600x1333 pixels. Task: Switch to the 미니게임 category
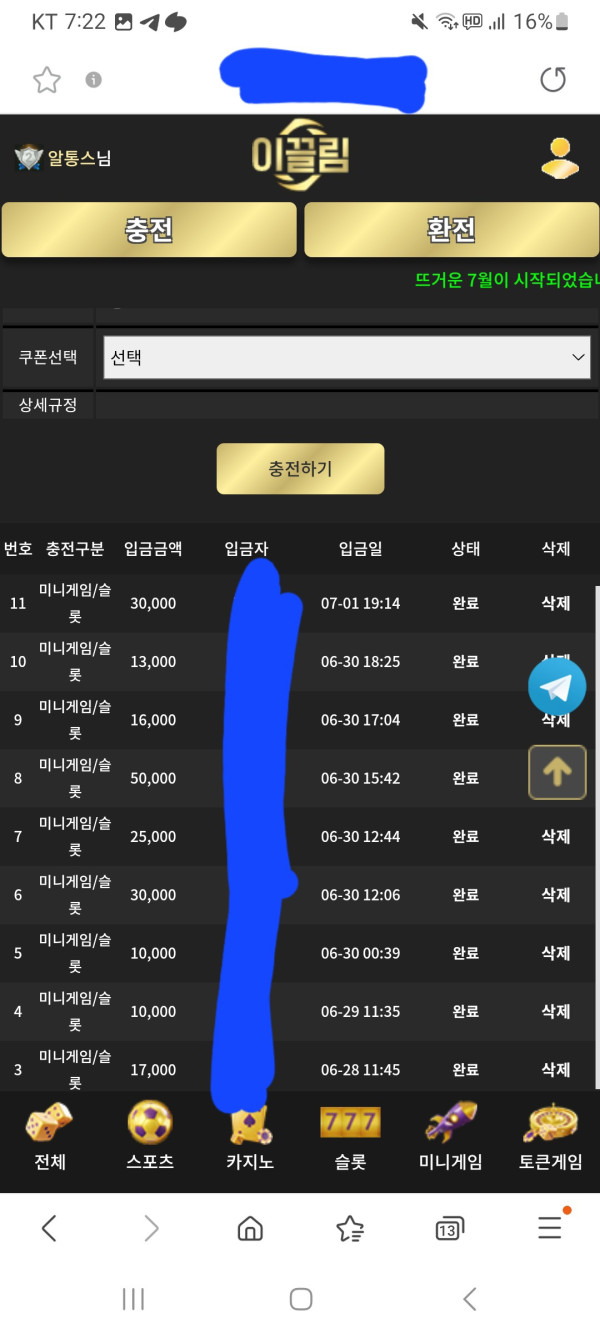450,1136
